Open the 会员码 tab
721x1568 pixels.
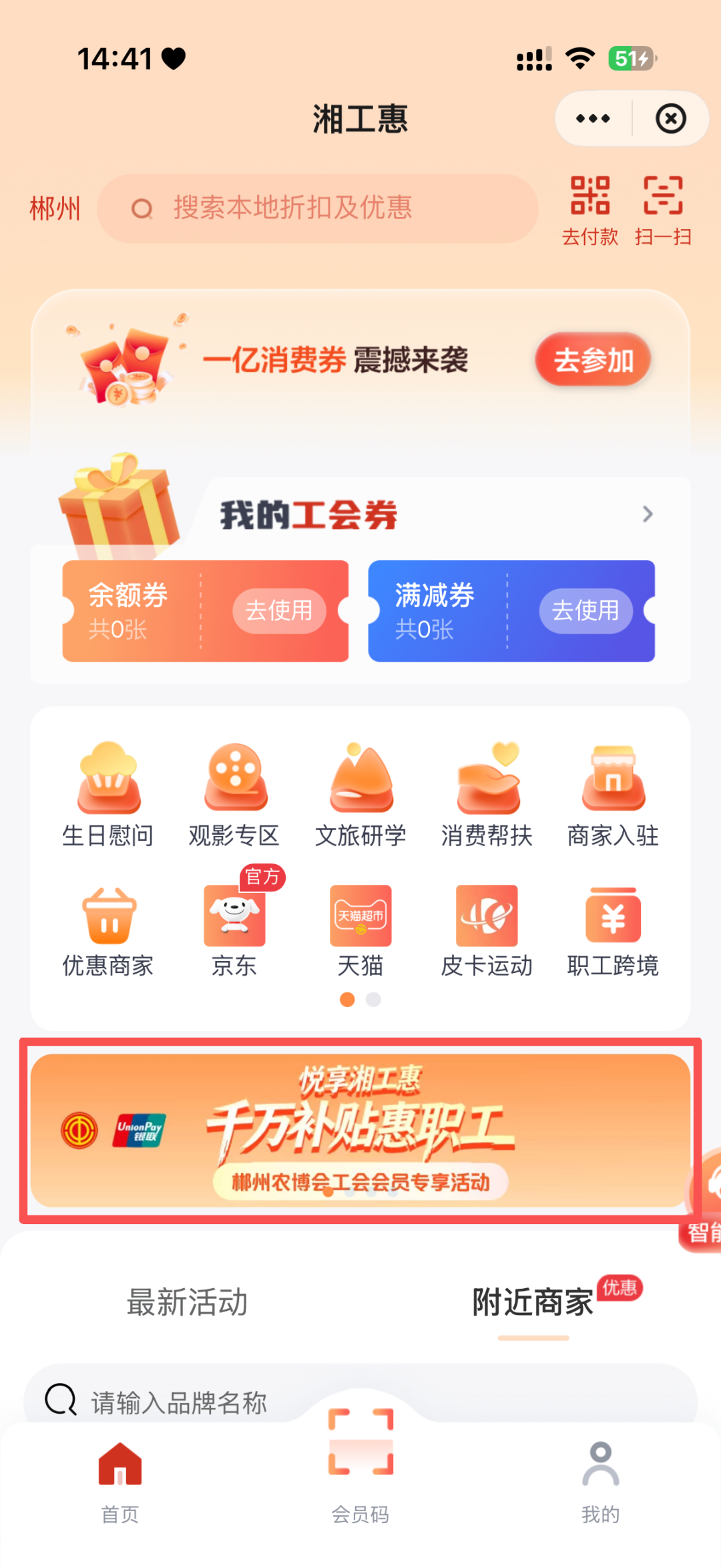coord(360,1469)
